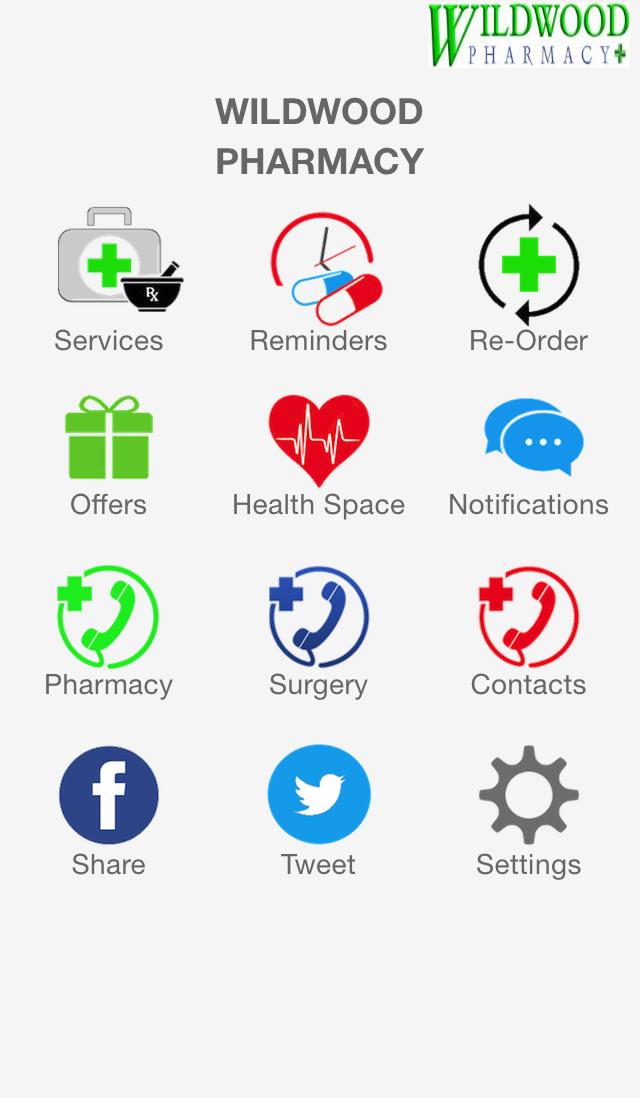This screenshot has height=1098, width=640.
Task: View current Offers
Action: [x=109, y=440]
